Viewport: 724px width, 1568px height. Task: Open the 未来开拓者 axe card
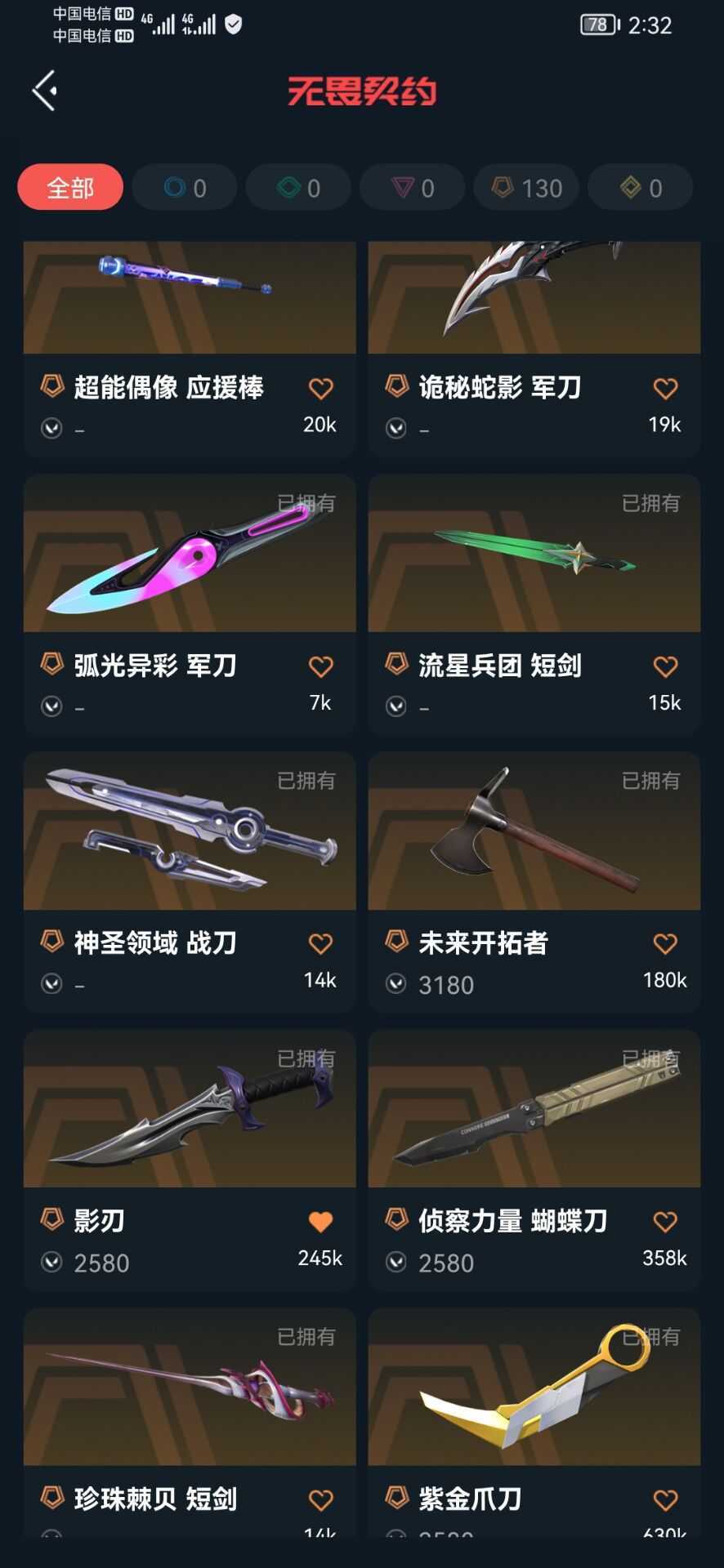[x=534, y=882]
